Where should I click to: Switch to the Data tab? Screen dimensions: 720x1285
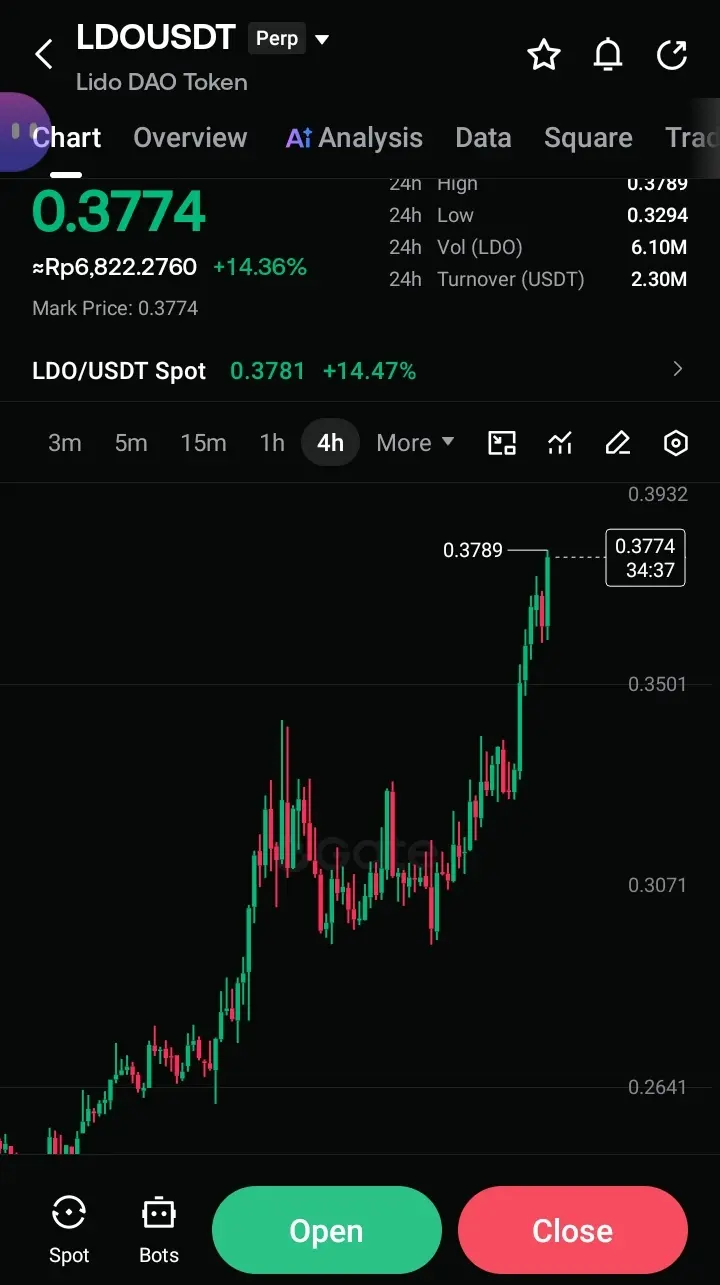[483, 138]
